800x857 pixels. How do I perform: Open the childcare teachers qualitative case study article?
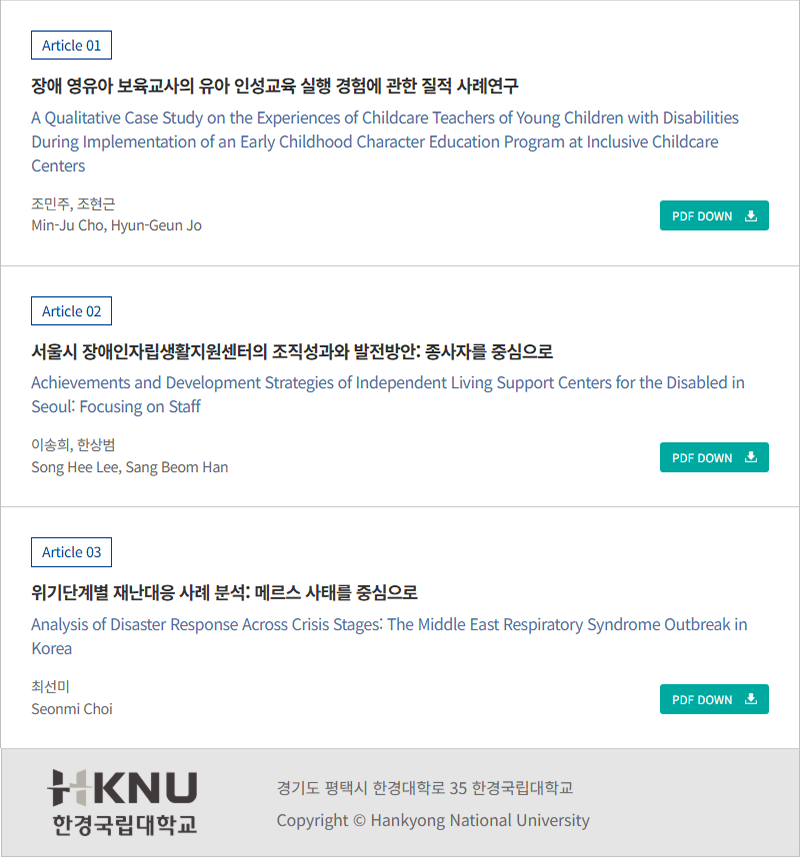(x=275, y=85)
